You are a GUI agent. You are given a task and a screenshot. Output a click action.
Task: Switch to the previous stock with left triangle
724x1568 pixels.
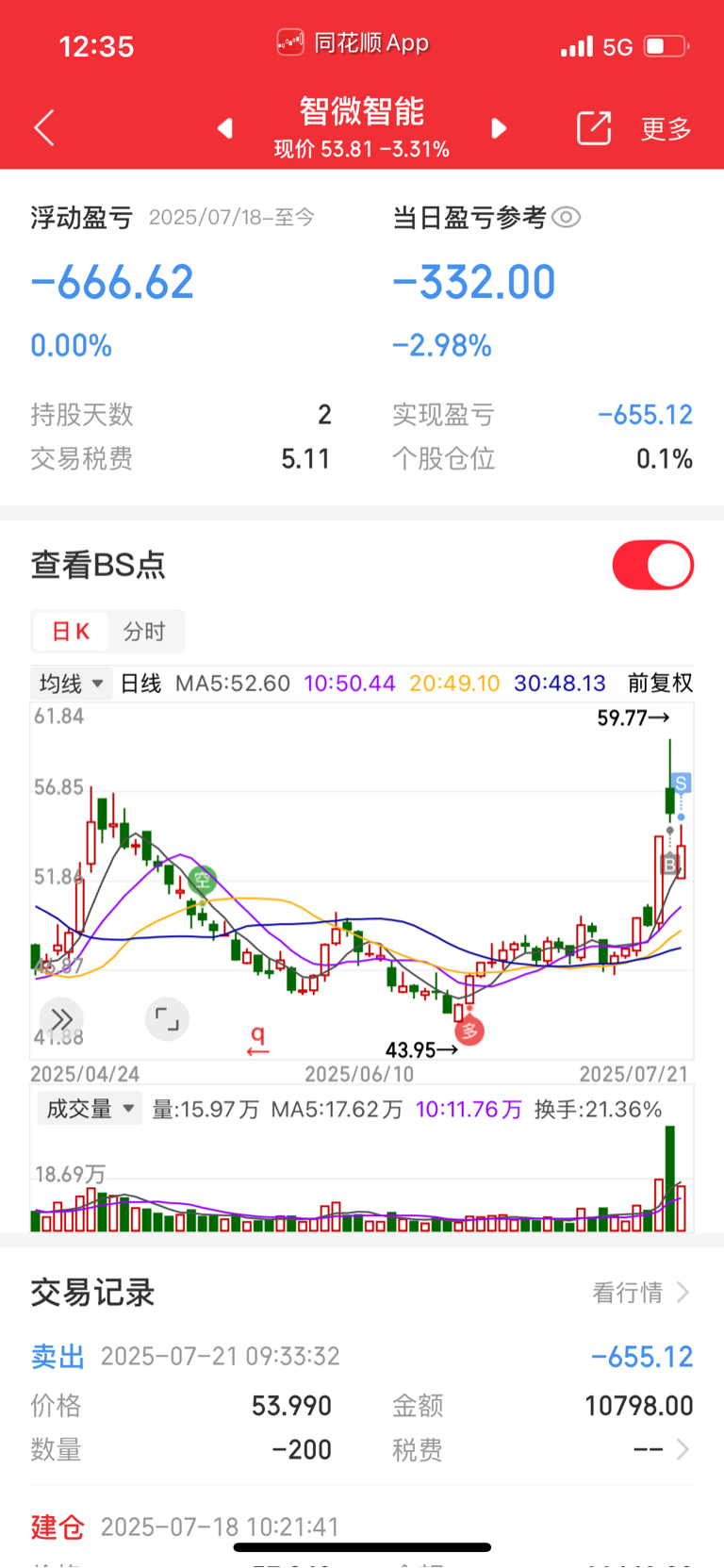(225, 128)
